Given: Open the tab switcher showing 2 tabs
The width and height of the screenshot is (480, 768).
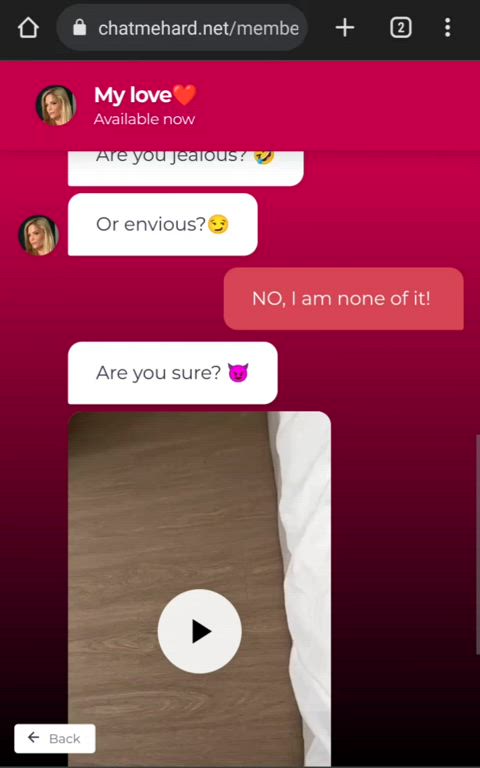Looking at the screenshot, I should click(401, 28).
